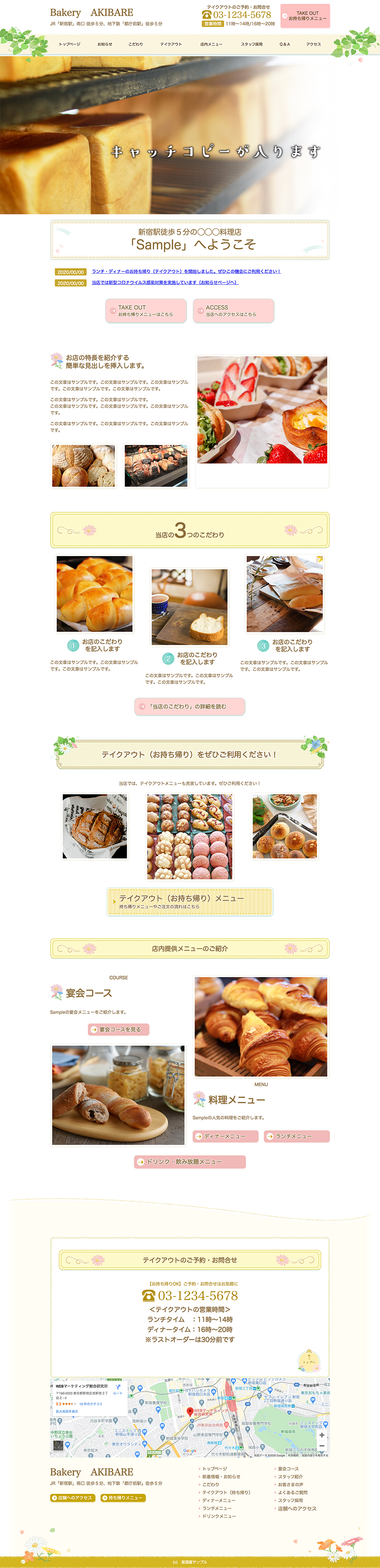View the banquet course via 宴会コースを見る
The height and width of the screenshot is (1568, 380).
point(119,1030)
